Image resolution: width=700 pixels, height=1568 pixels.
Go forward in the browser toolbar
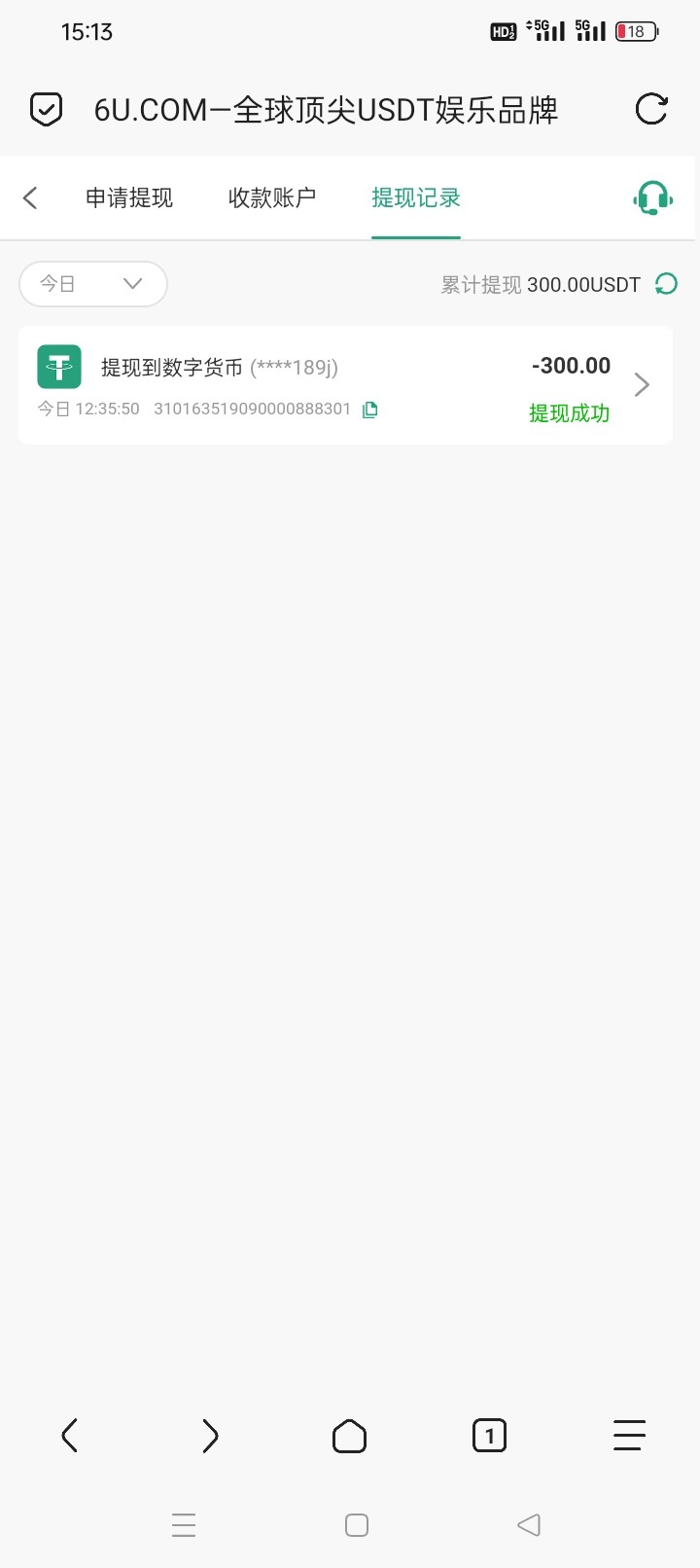(210, 1436)
